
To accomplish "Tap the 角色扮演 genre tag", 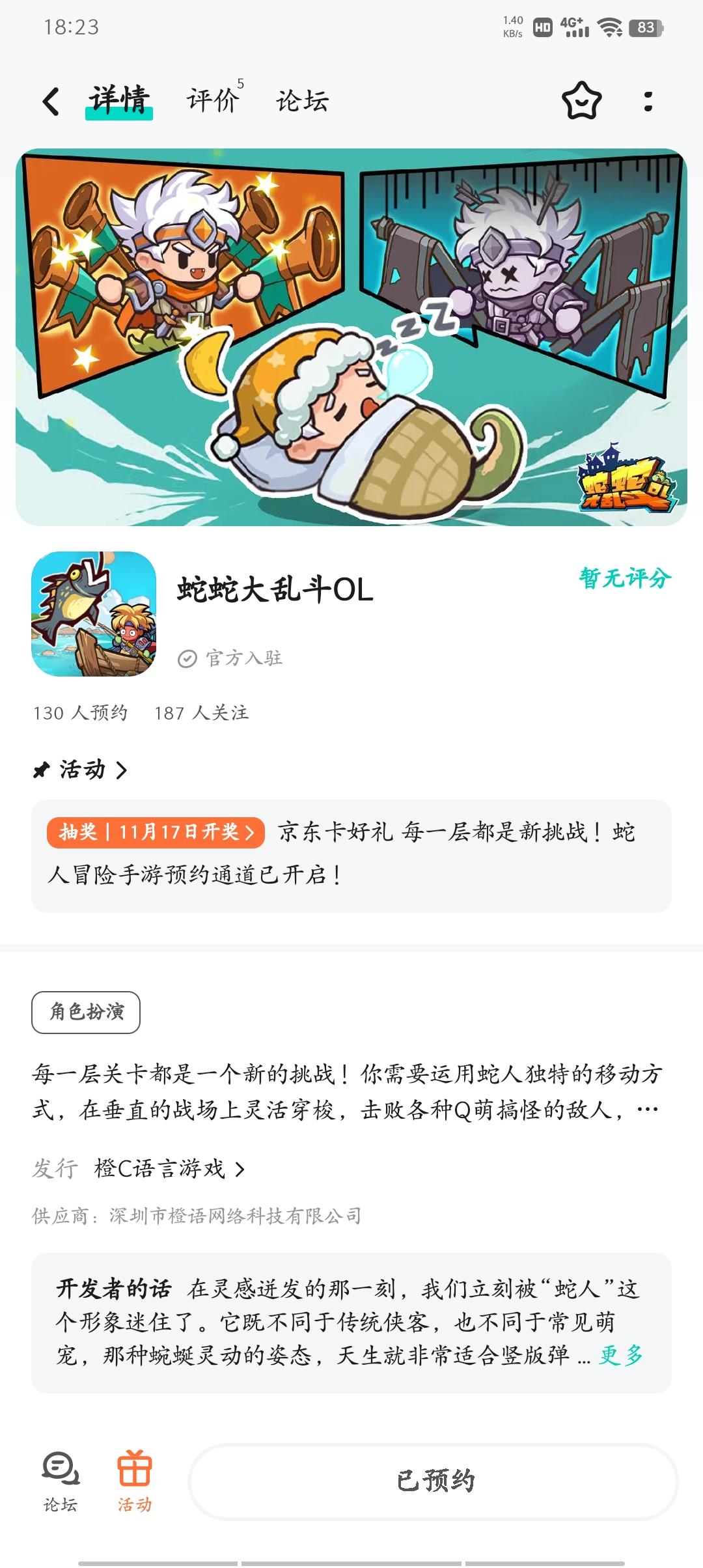I will 87,1011.
